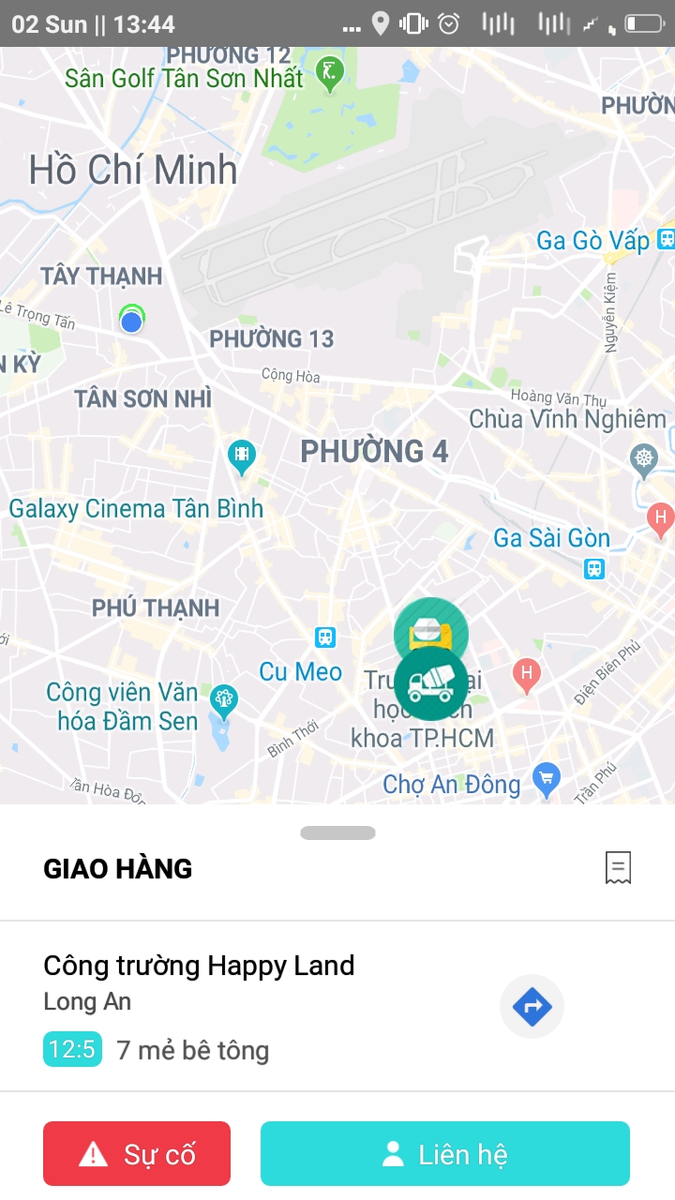Tap the yellow concrete plant marker
Viewport: 675px width, 1200px height.
(431, 626)
